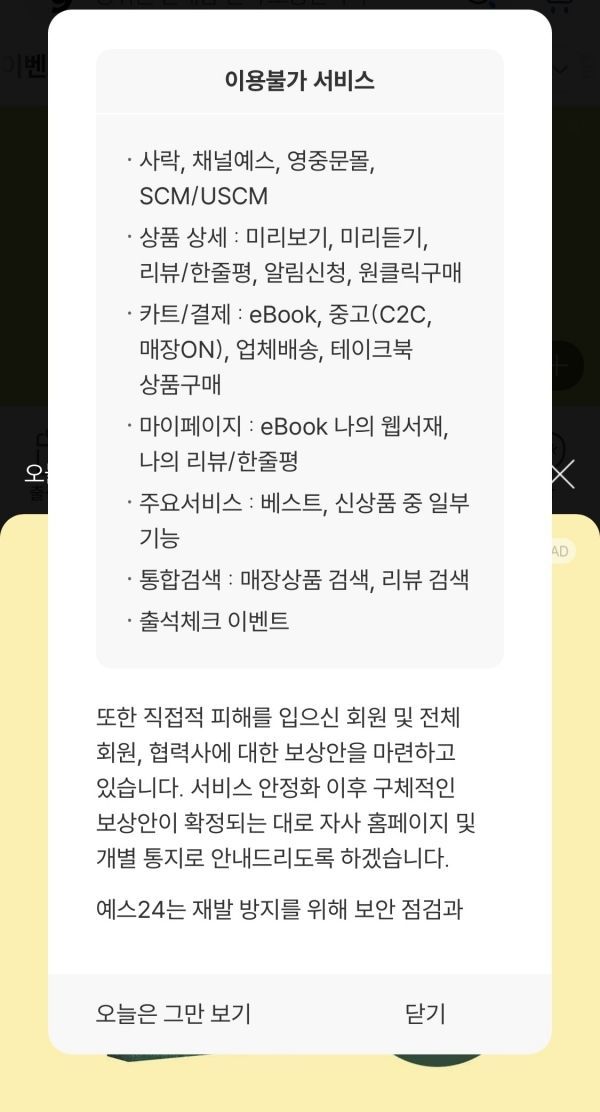Tap '오늘은 그만 보기' to hide today
Viewport: 600px width, 1112px height.
click(x=173, y=1013)
